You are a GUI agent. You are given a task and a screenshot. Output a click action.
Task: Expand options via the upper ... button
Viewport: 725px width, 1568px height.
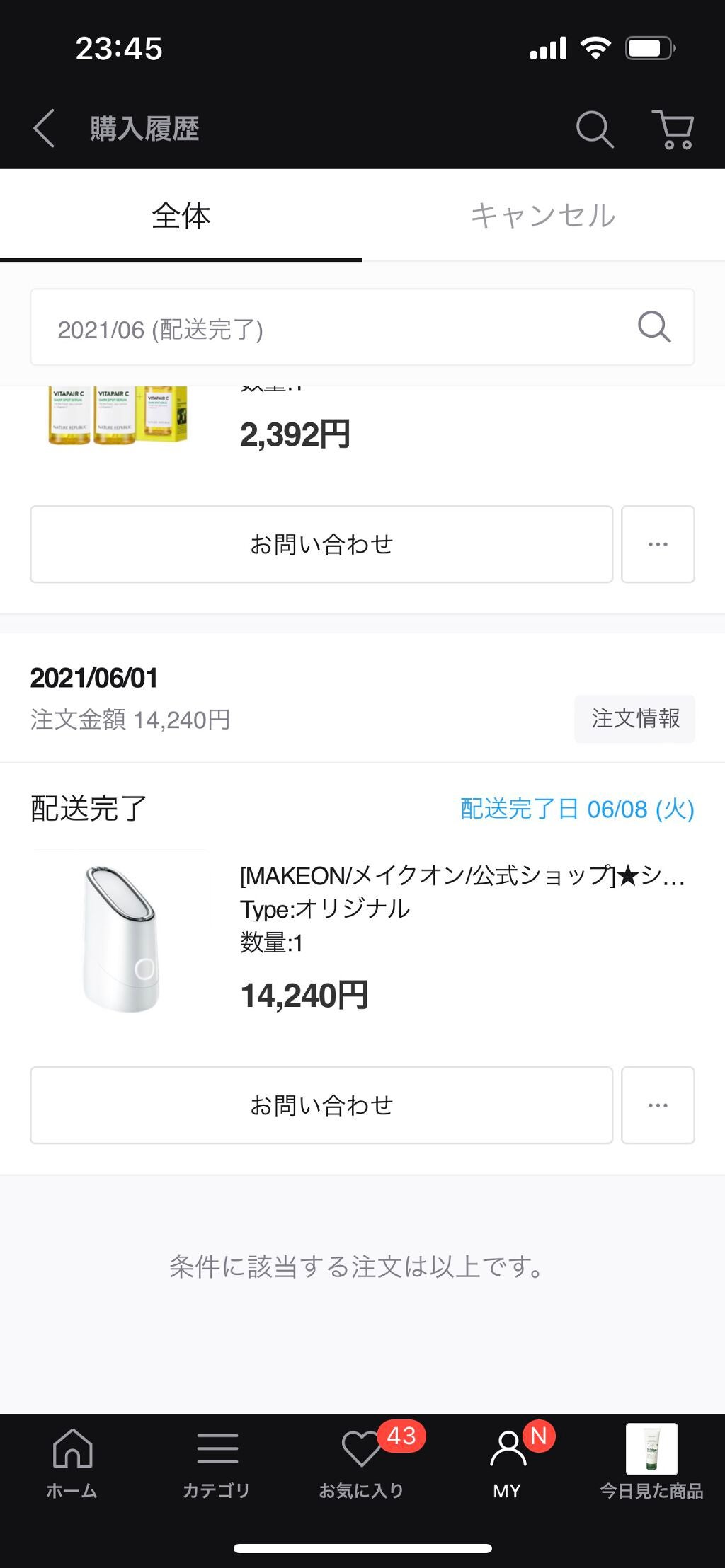click(x=658, y=543)
